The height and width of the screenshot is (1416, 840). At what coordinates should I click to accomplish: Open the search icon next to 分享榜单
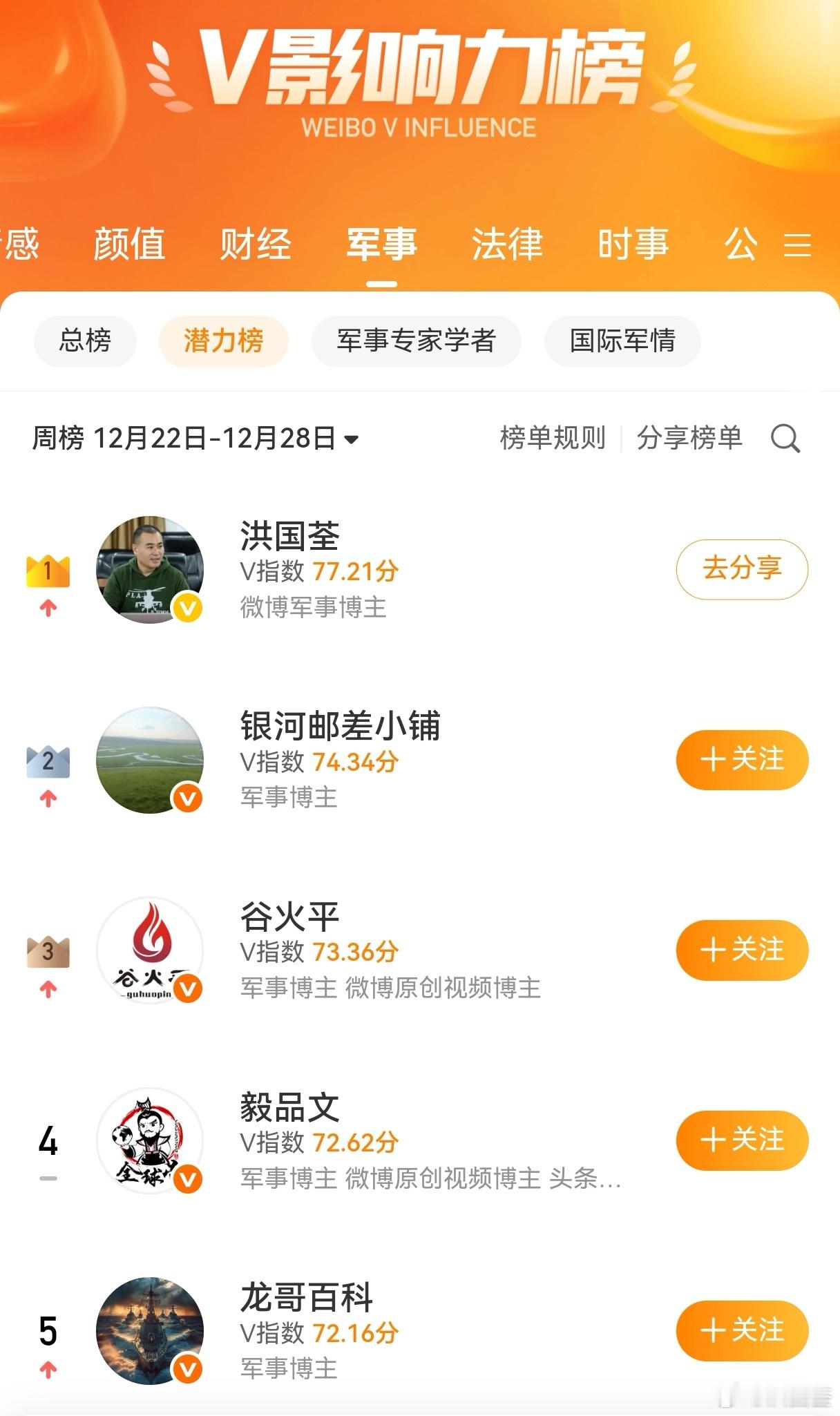click(786, 437)
